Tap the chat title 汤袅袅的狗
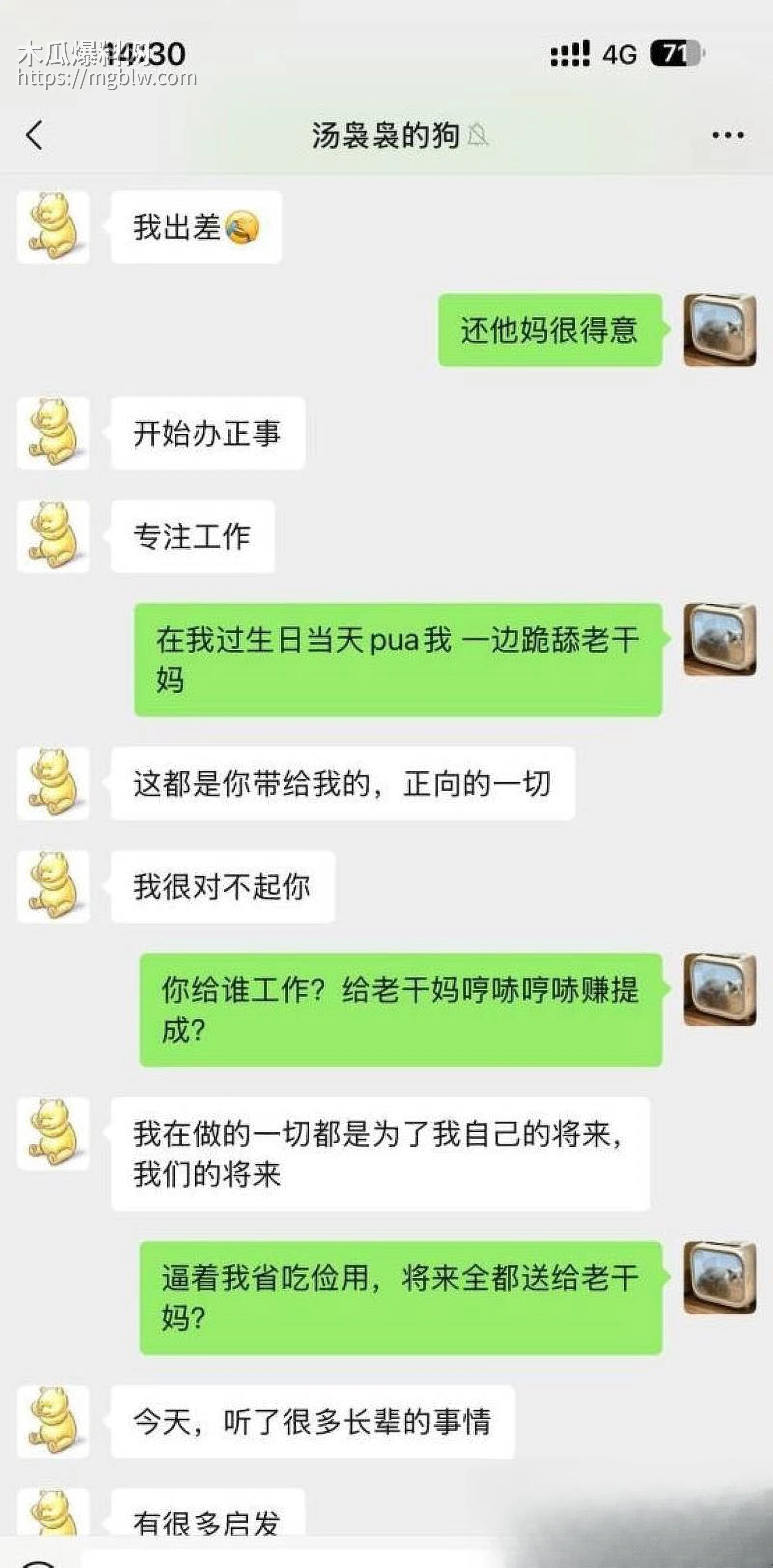 [x=384, y=136]
